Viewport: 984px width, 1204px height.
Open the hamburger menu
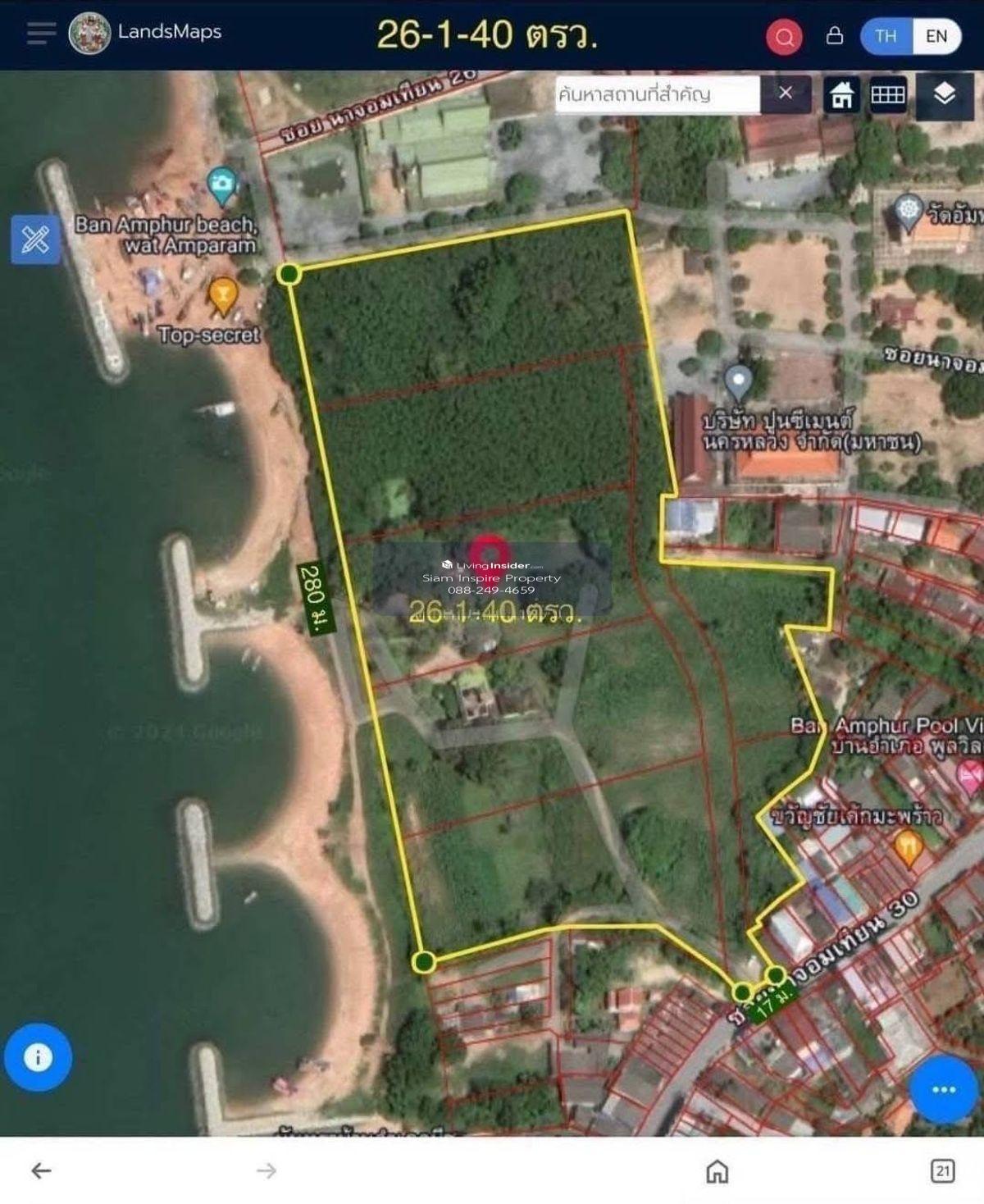[x=41, y=34]
